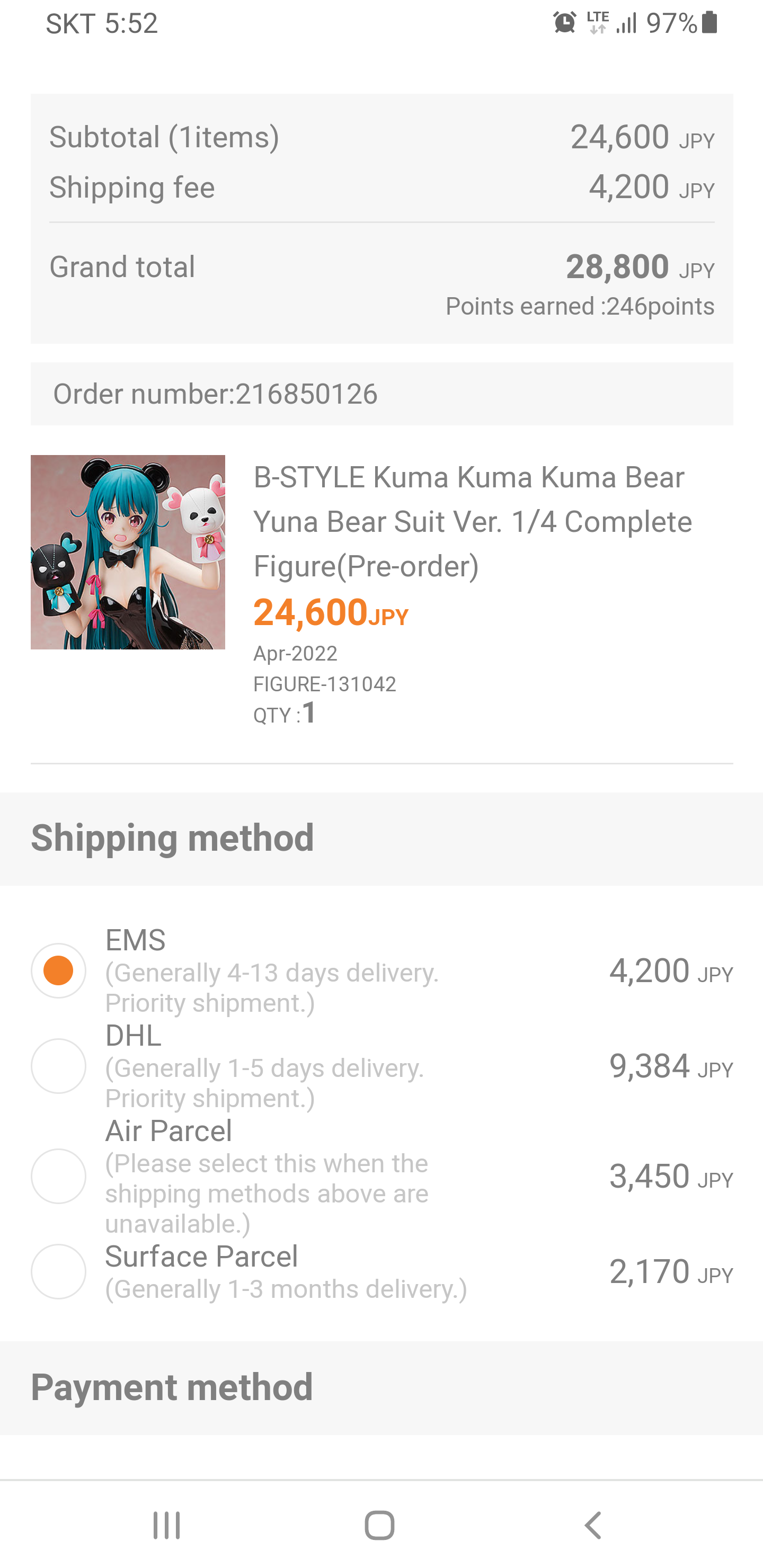Go back with the system back button
This screenshot has width=763, height=1568.
coord(593,1526)
